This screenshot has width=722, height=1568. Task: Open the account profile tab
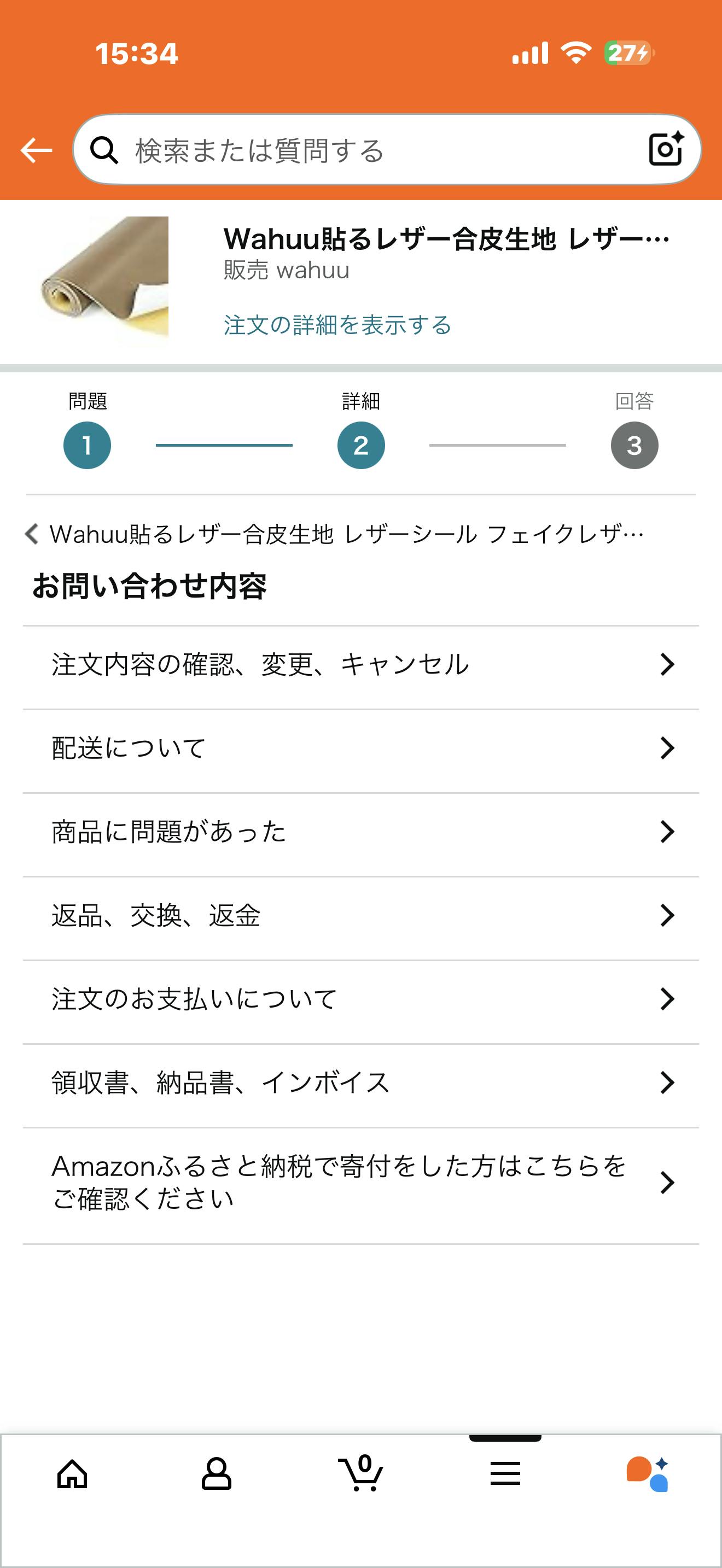[x=217, y=1475]
